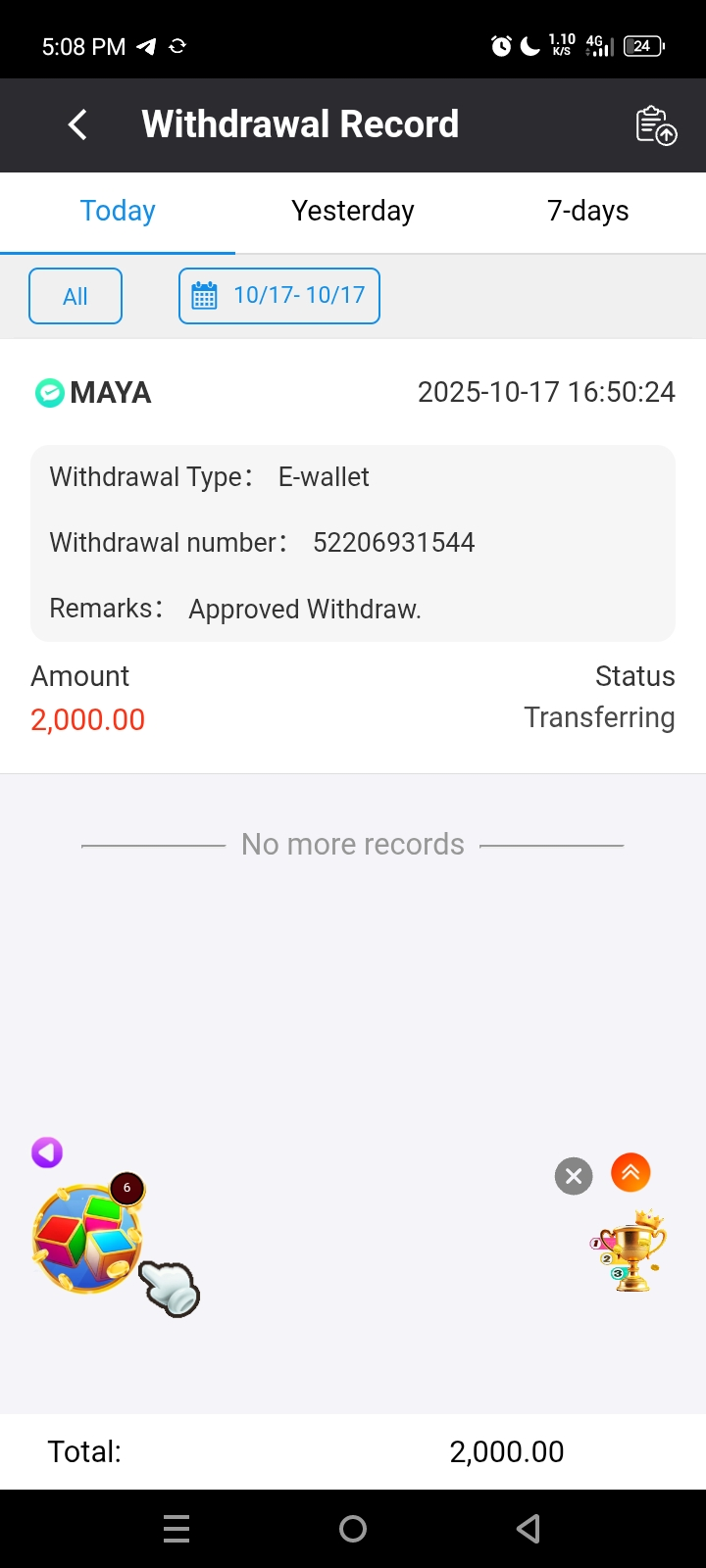Open the 10/17-10/17 date range picker

point(279,296)
